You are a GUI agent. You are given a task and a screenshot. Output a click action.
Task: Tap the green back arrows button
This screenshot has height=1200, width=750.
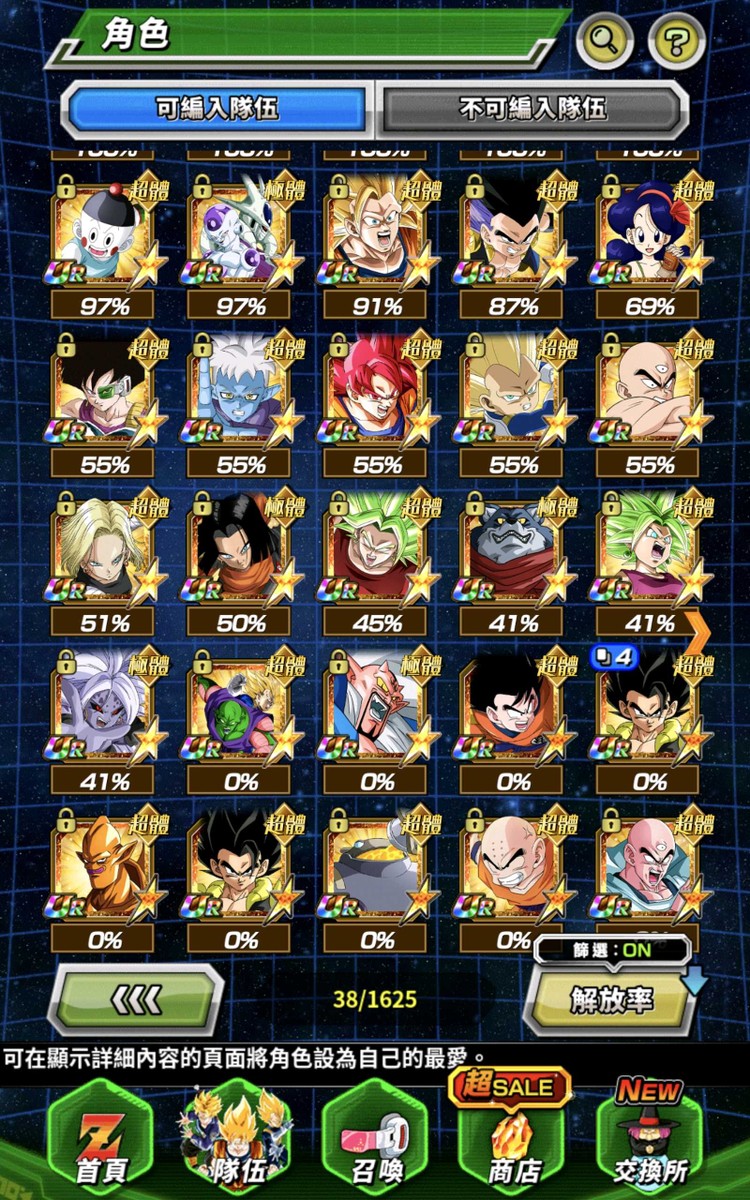[x=136, y=999]
